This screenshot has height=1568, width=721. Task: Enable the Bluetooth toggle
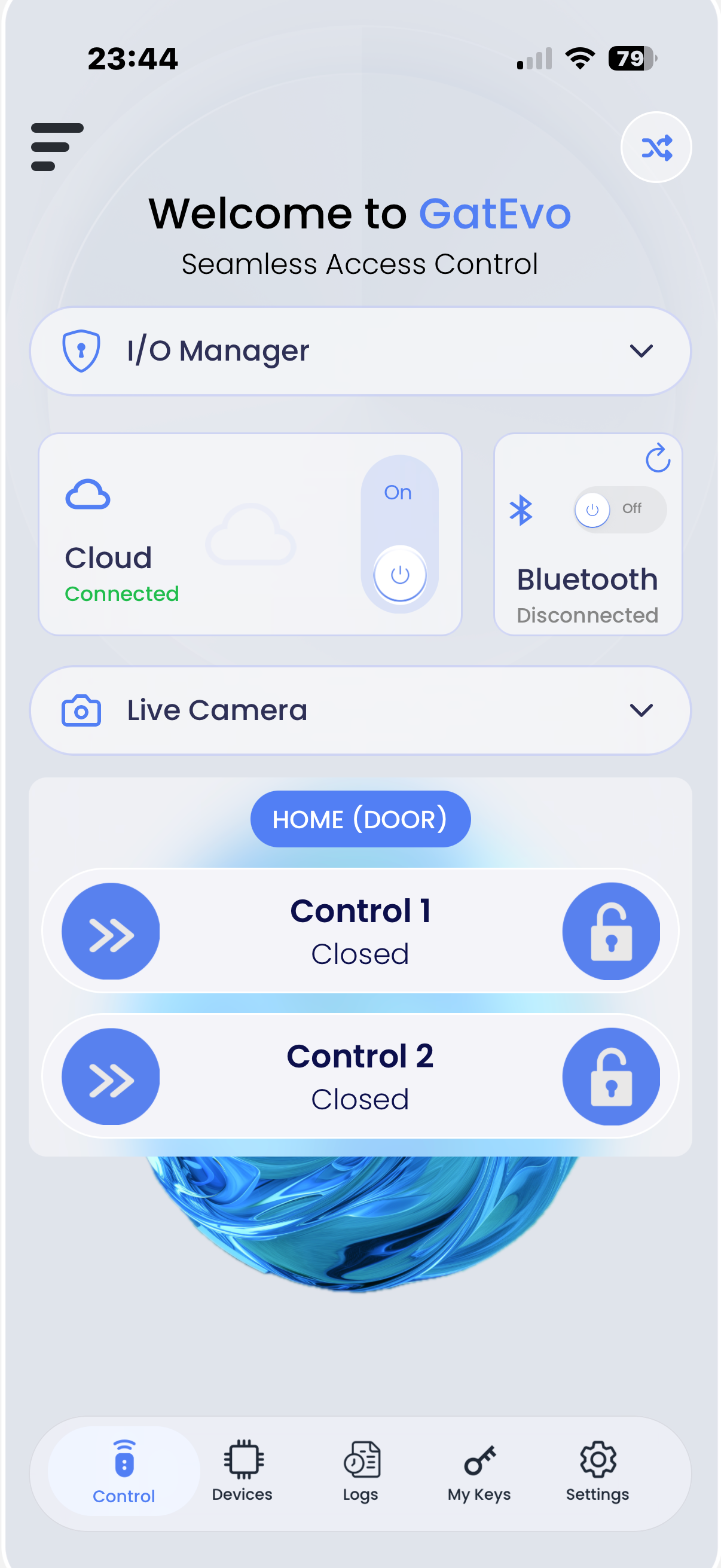point(619,509)
